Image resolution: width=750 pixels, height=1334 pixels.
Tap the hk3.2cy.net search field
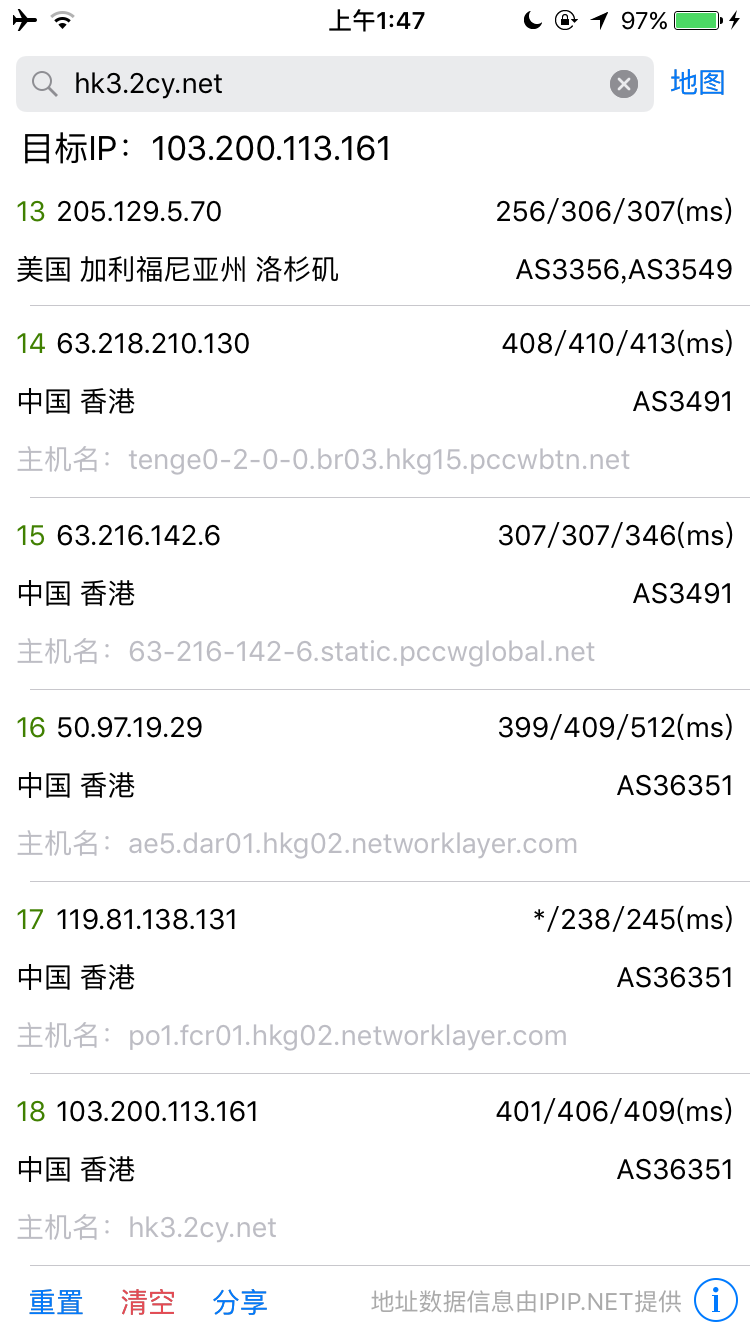[320, 84]
